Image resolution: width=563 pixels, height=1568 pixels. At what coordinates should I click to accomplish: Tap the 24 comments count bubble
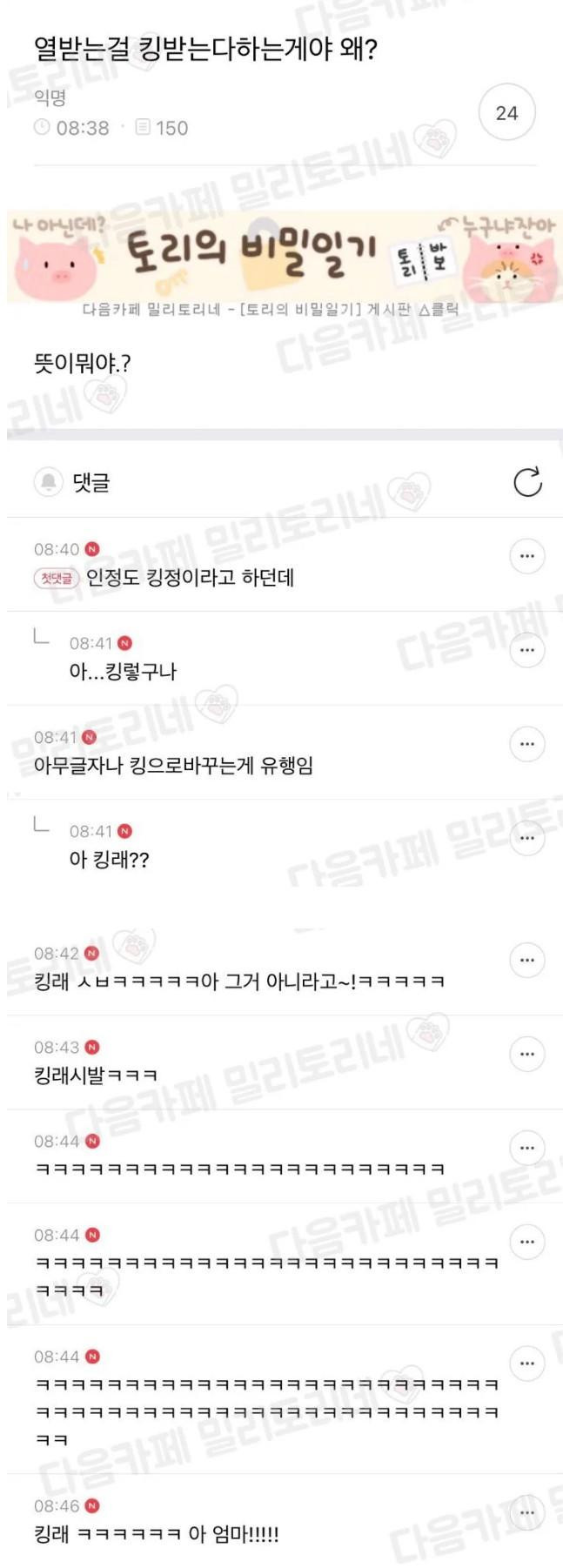pyautogui.click(x=506, y=113)
